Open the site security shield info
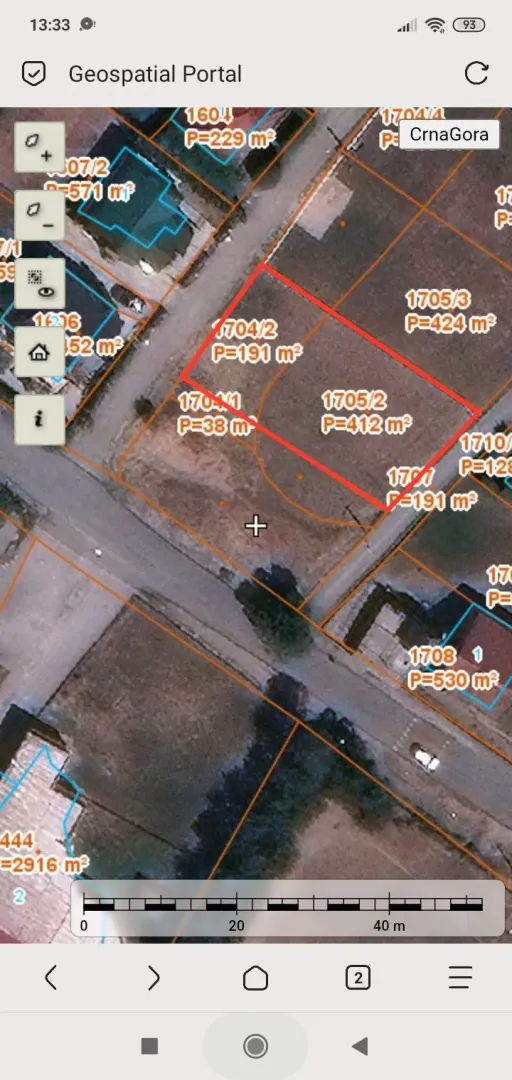 point(34,74)
